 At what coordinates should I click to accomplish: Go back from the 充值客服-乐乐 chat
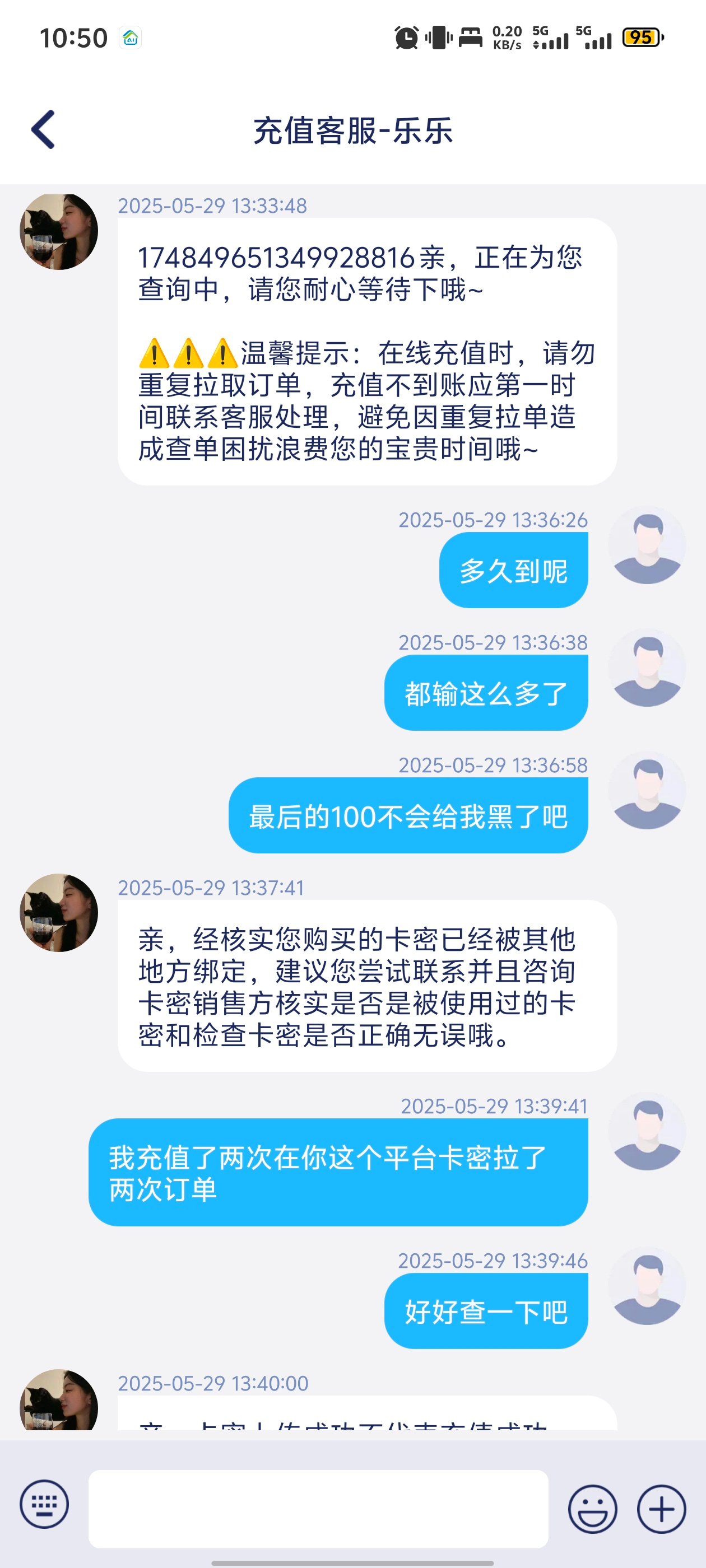[x=44, y=130]
